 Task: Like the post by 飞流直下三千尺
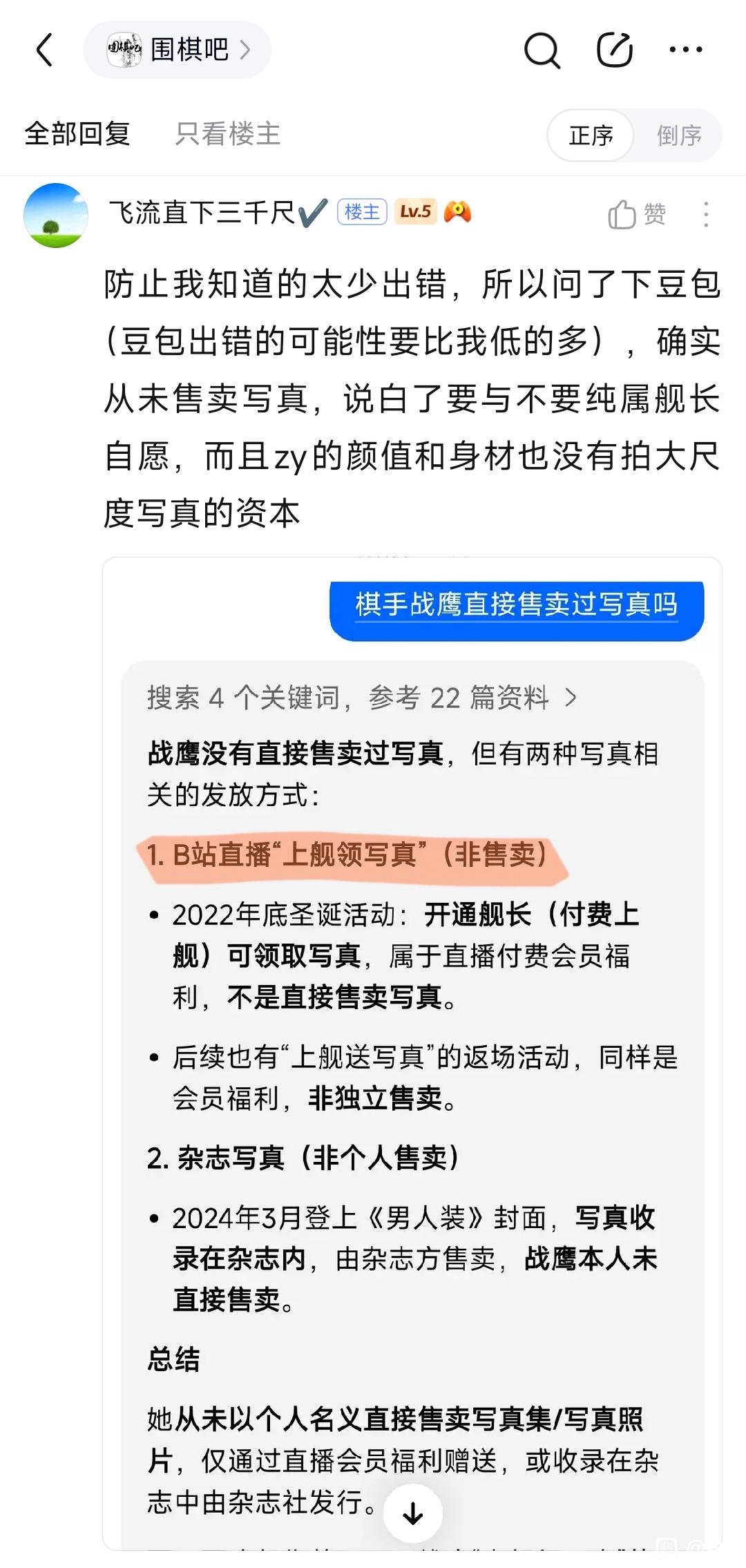point(636,214)
